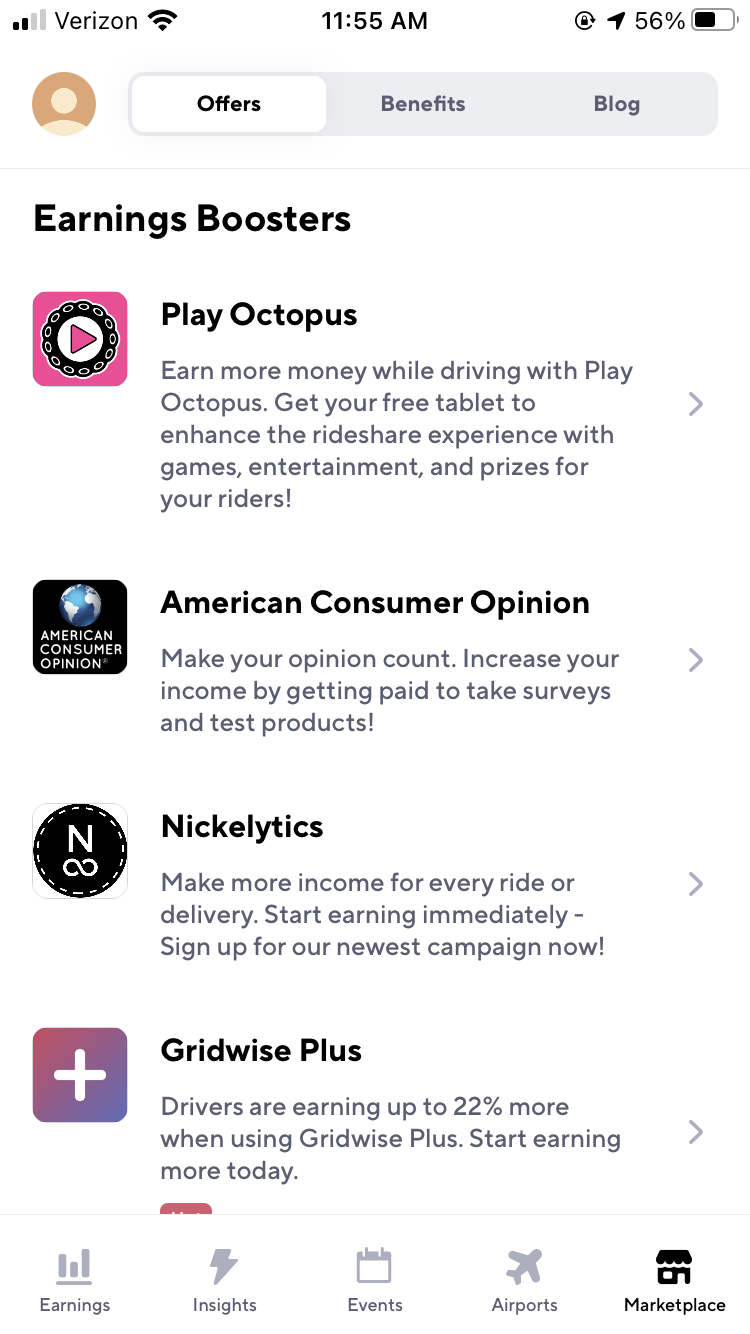Screen dimensions: 750x1334
Task: Switch to the Benefits tab
Action: [x=423, y=104]
